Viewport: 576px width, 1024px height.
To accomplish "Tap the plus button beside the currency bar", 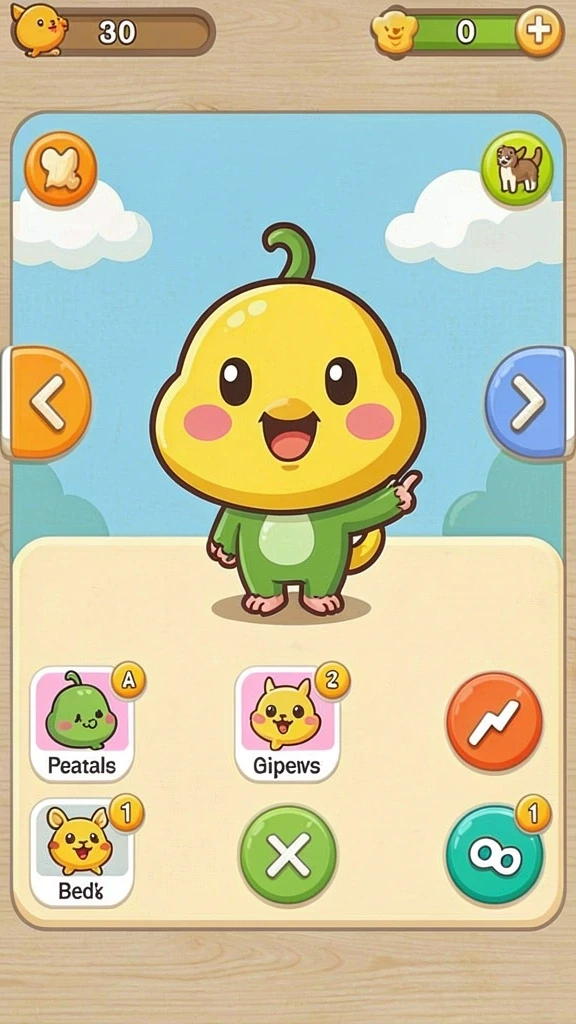I will pyautogui.click(x=539, y=31).
